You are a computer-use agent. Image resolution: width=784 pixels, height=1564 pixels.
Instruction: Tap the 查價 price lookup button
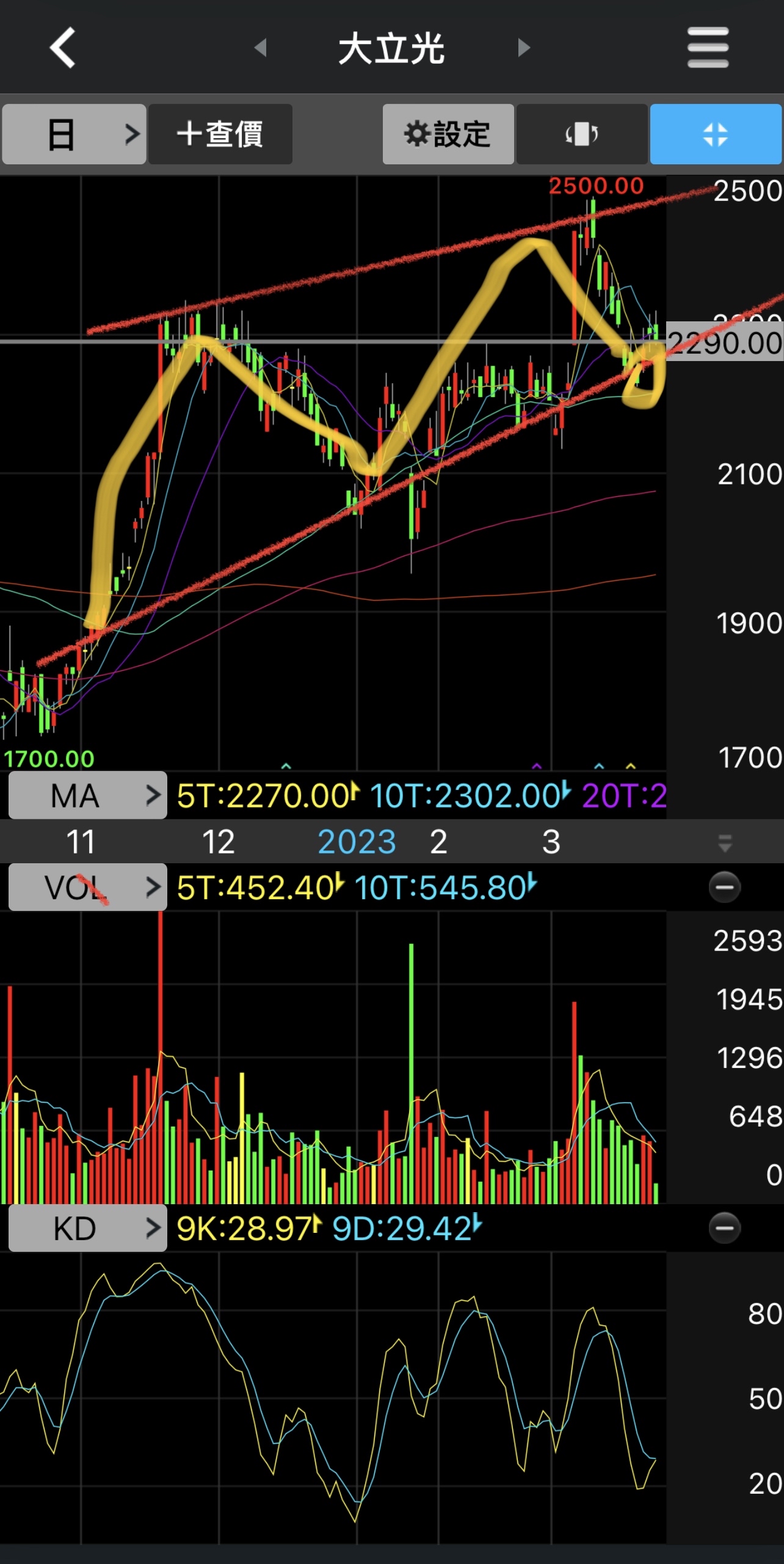(220, 134)
